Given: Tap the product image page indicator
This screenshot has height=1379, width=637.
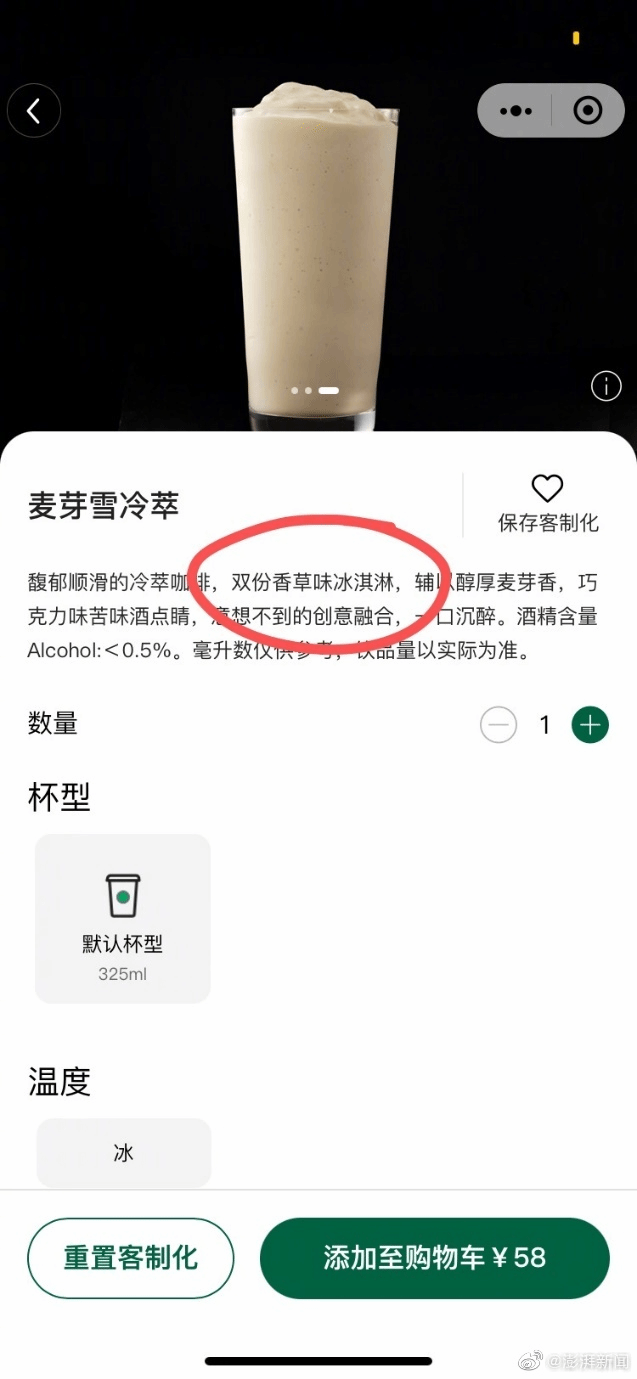Looking at the screenshot, I should tap(316, 390).
